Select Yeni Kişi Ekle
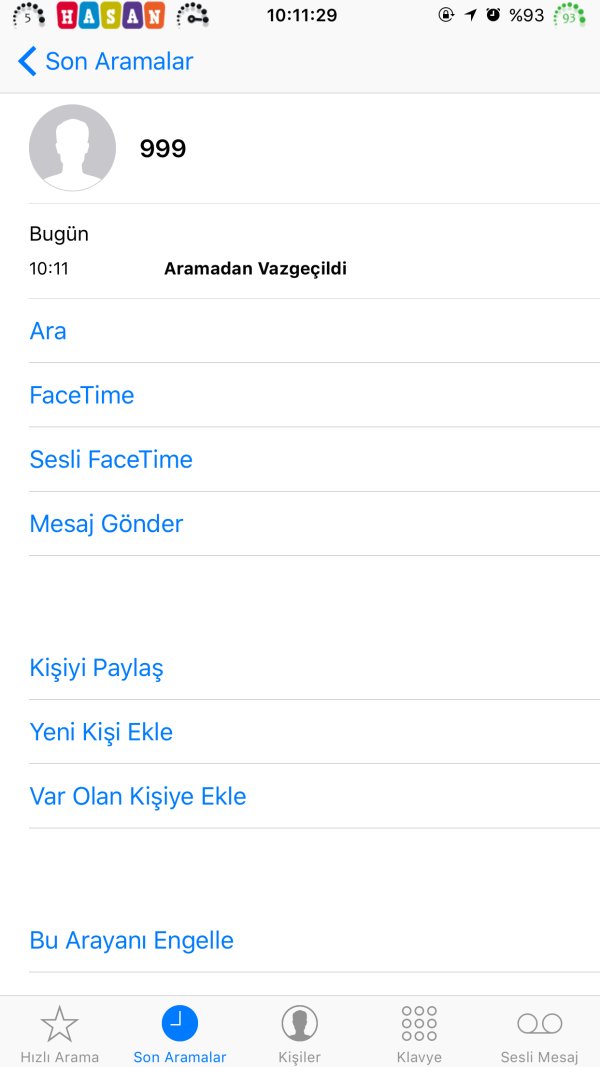The height and width of the screenshot is (1067, 600). coord(101,732)
